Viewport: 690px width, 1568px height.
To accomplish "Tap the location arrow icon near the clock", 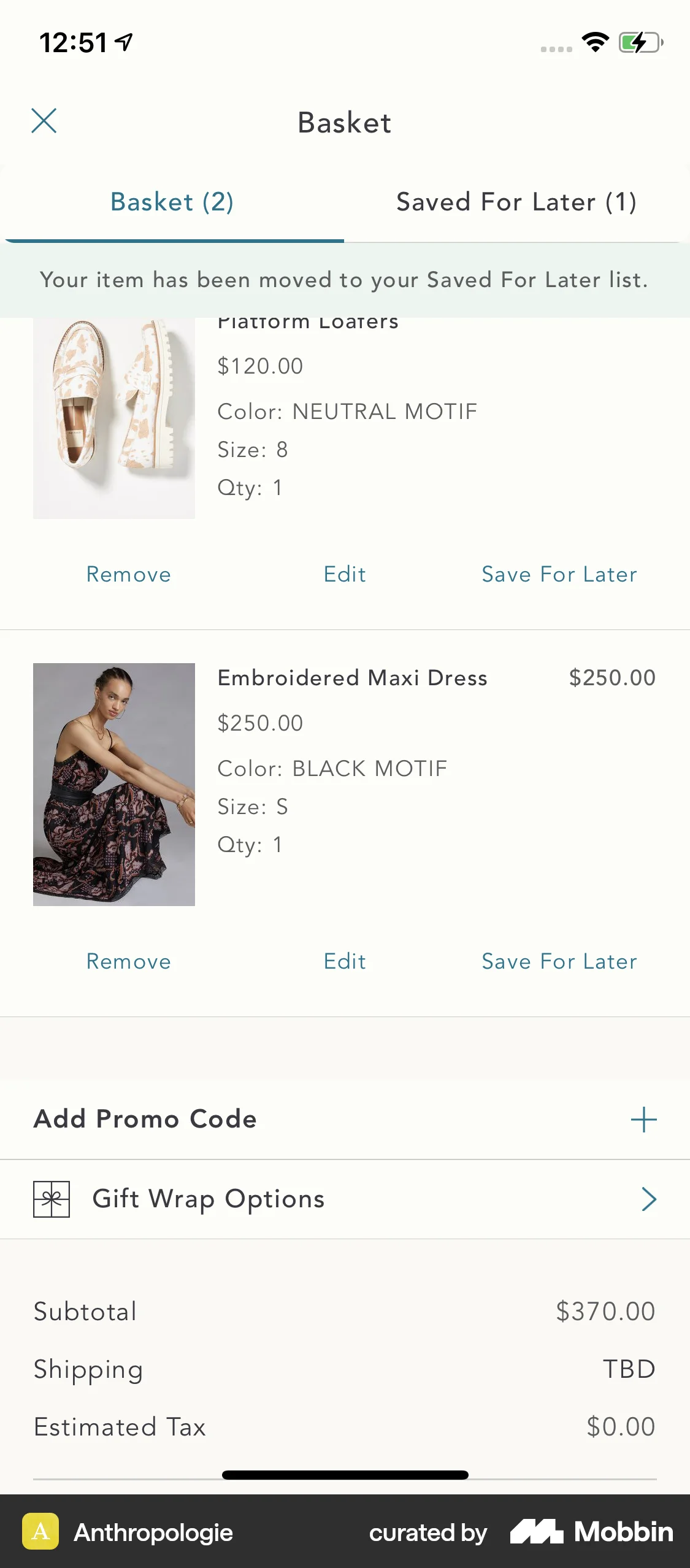I will [x=122, y=40].
